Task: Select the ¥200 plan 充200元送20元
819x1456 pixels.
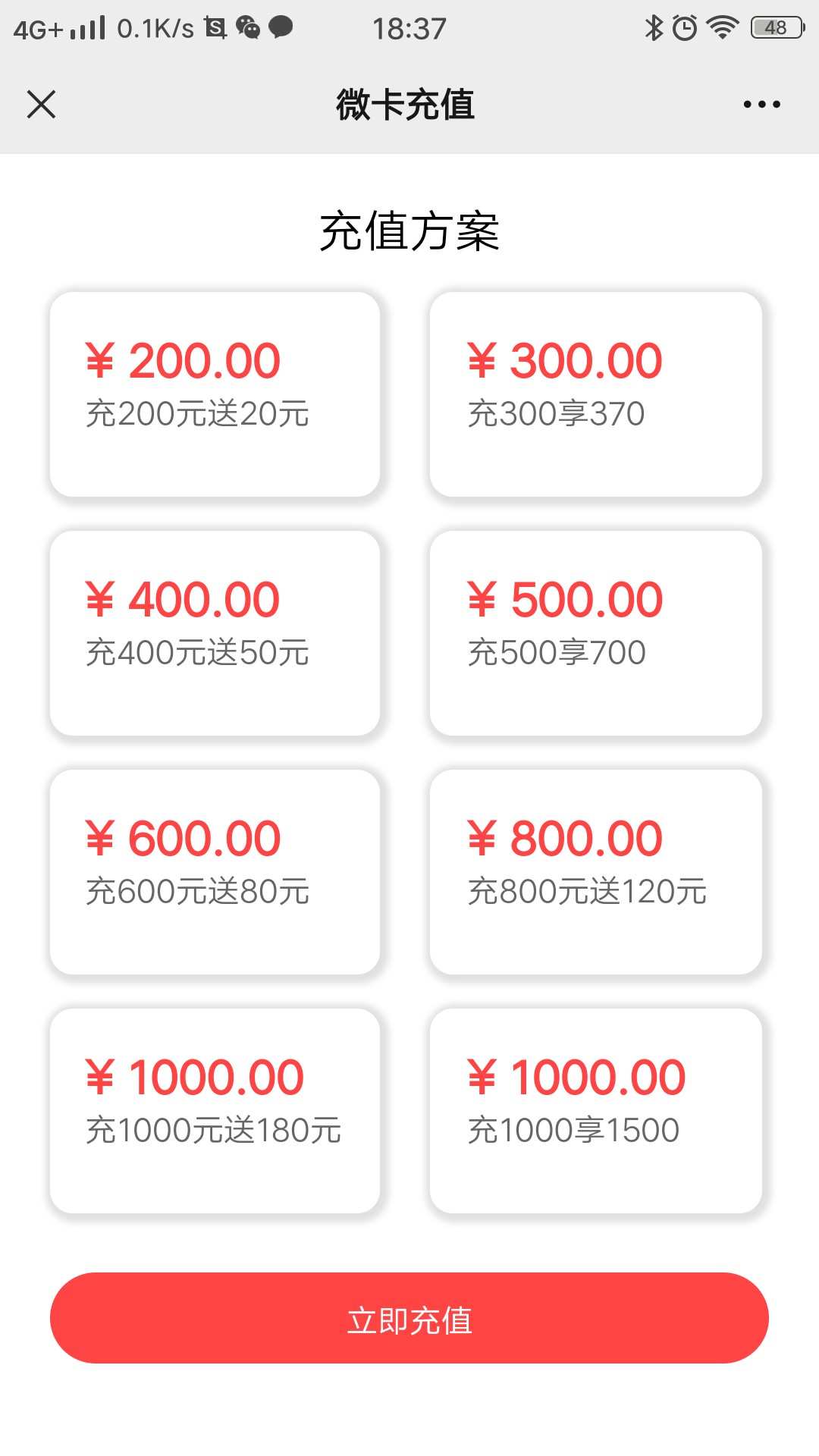Action: pos(215,394)
